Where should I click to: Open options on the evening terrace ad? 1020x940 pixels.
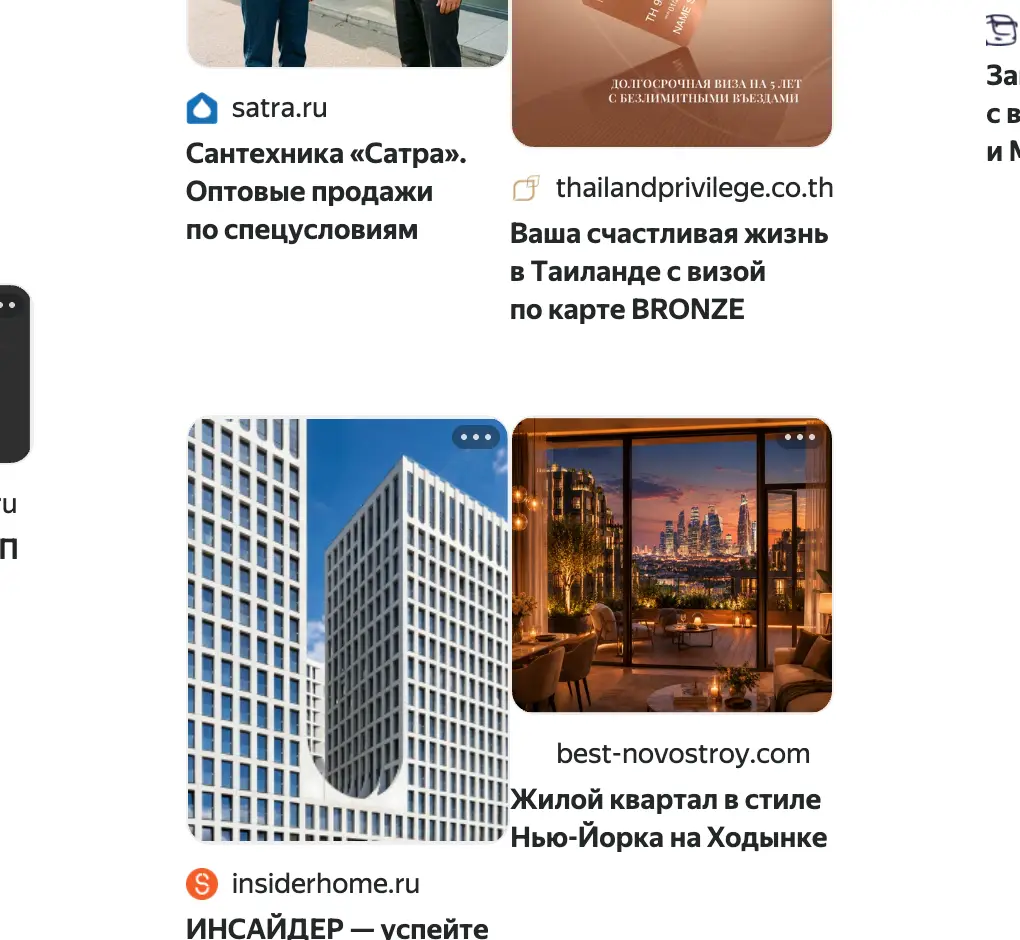(x=800, y=437)
